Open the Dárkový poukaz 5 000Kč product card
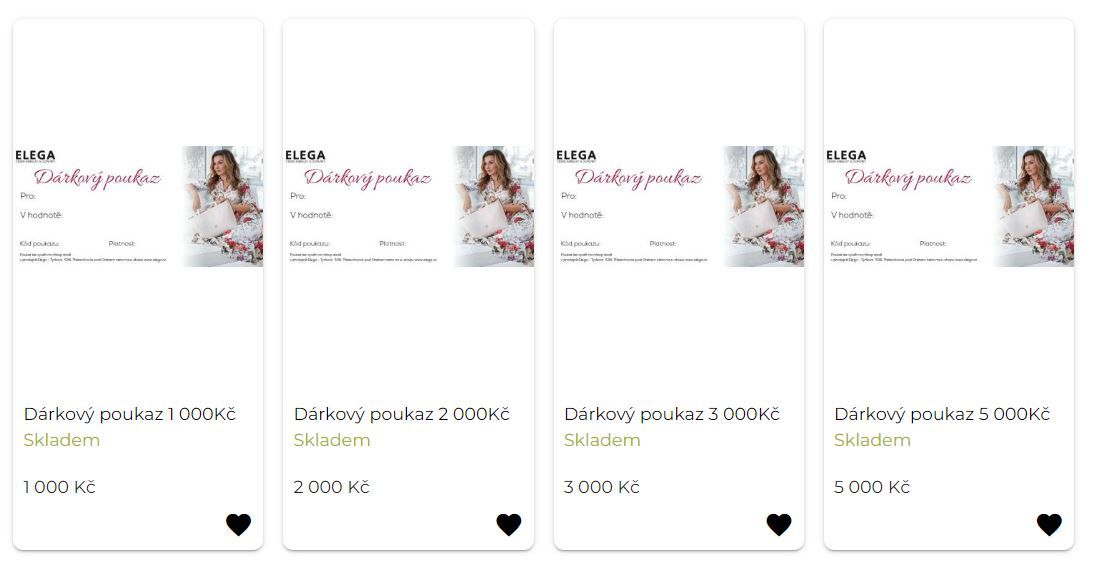Image resolution: width=1097 pixels, height=565 pixels. [942, 414]
